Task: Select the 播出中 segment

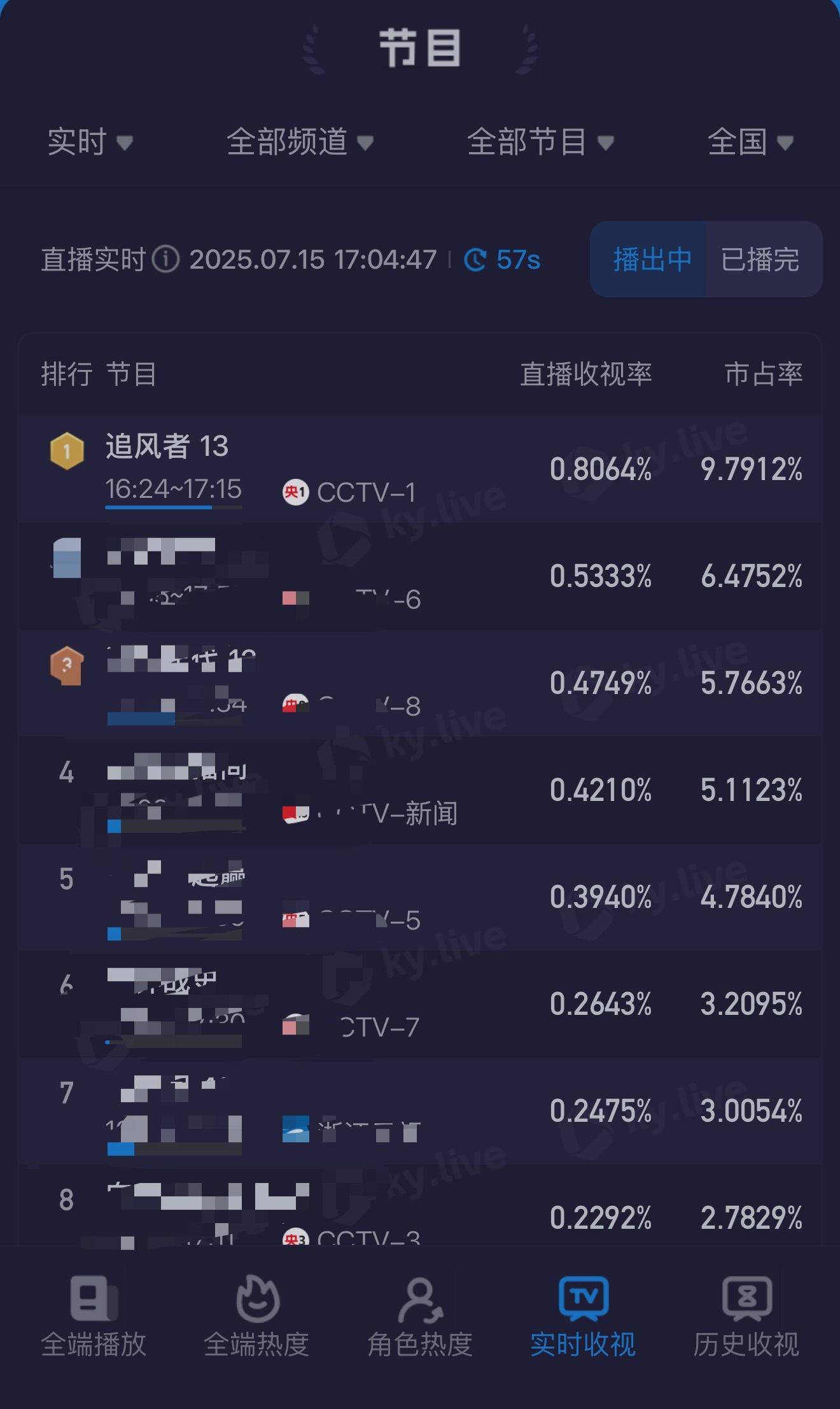Action: point(651,259)
